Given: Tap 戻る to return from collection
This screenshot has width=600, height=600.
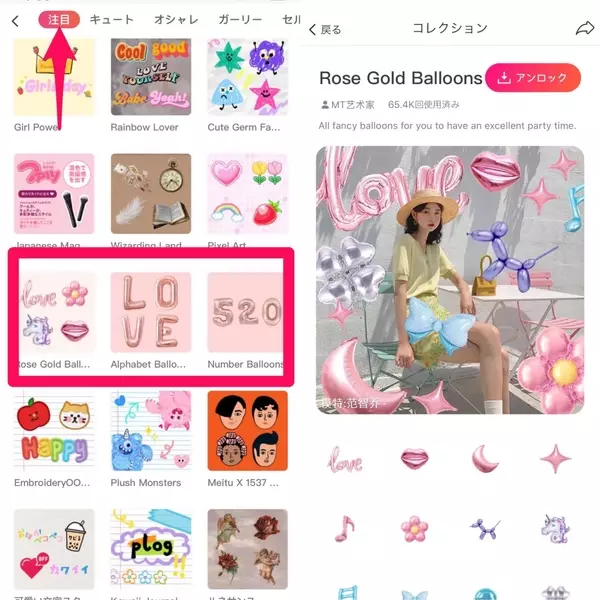Looking at the screenshot, I should pyautogui.click(x=326, y=29).
